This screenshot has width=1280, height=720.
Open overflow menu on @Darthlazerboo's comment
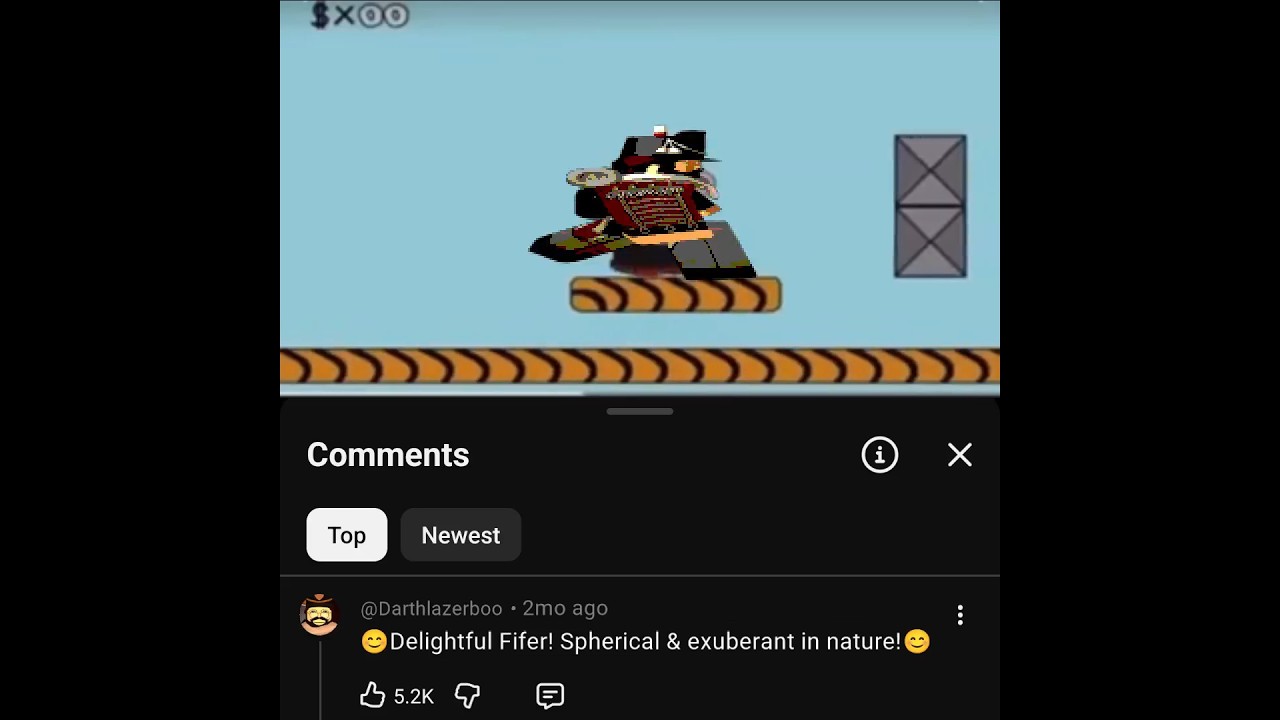(960, 615)
